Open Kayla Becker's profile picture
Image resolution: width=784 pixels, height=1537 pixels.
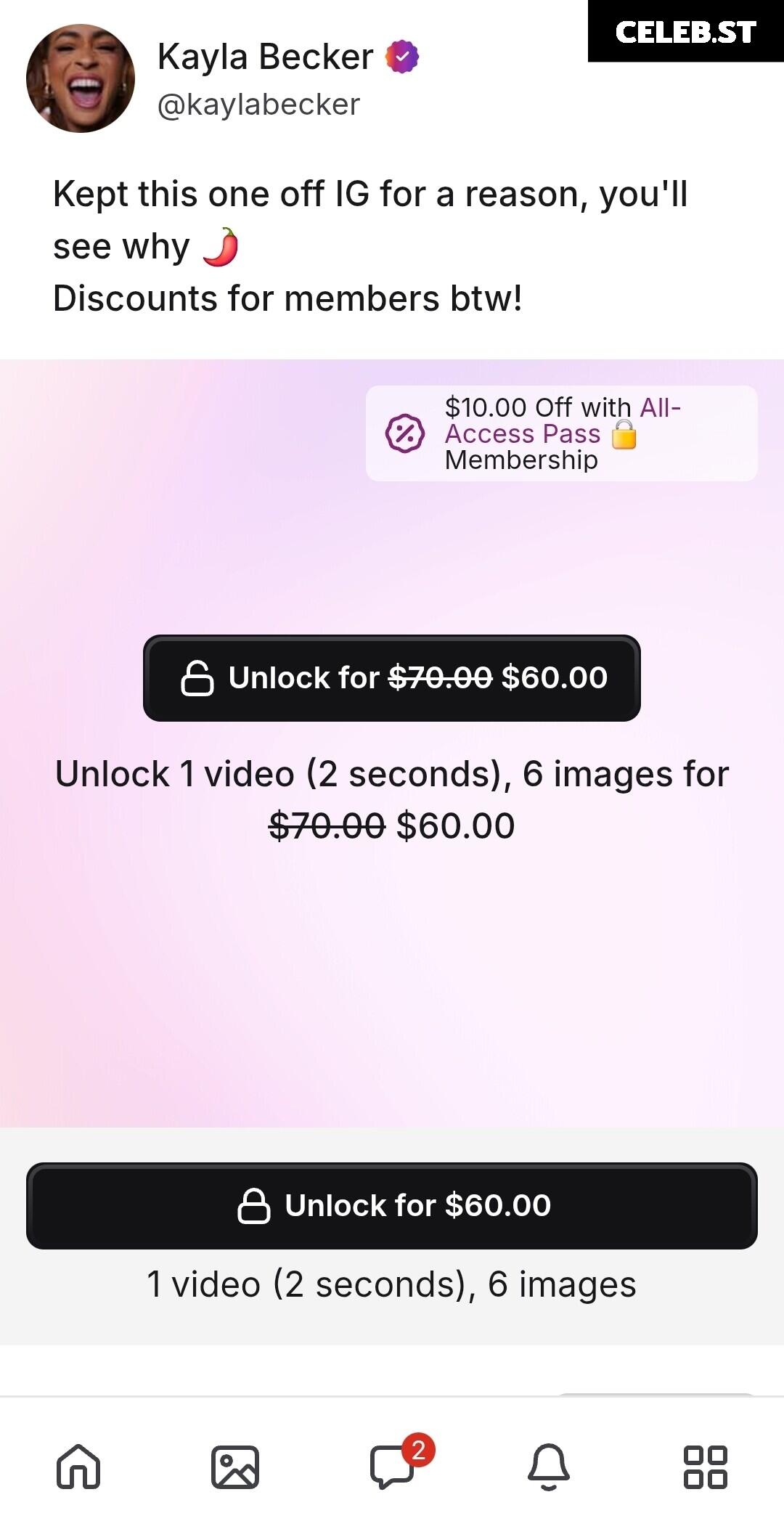click(81, 78)
